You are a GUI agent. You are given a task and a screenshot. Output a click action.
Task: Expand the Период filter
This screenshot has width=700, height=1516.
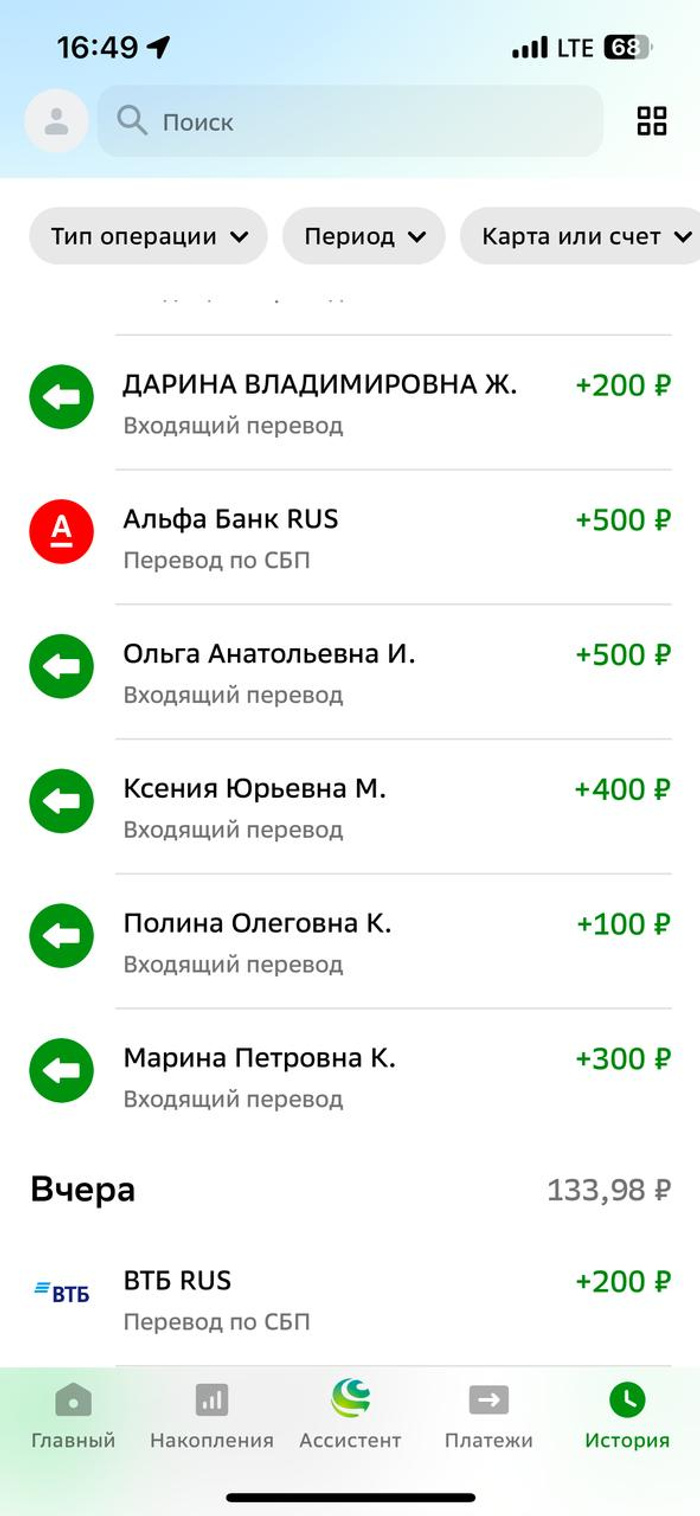point(363,236)
